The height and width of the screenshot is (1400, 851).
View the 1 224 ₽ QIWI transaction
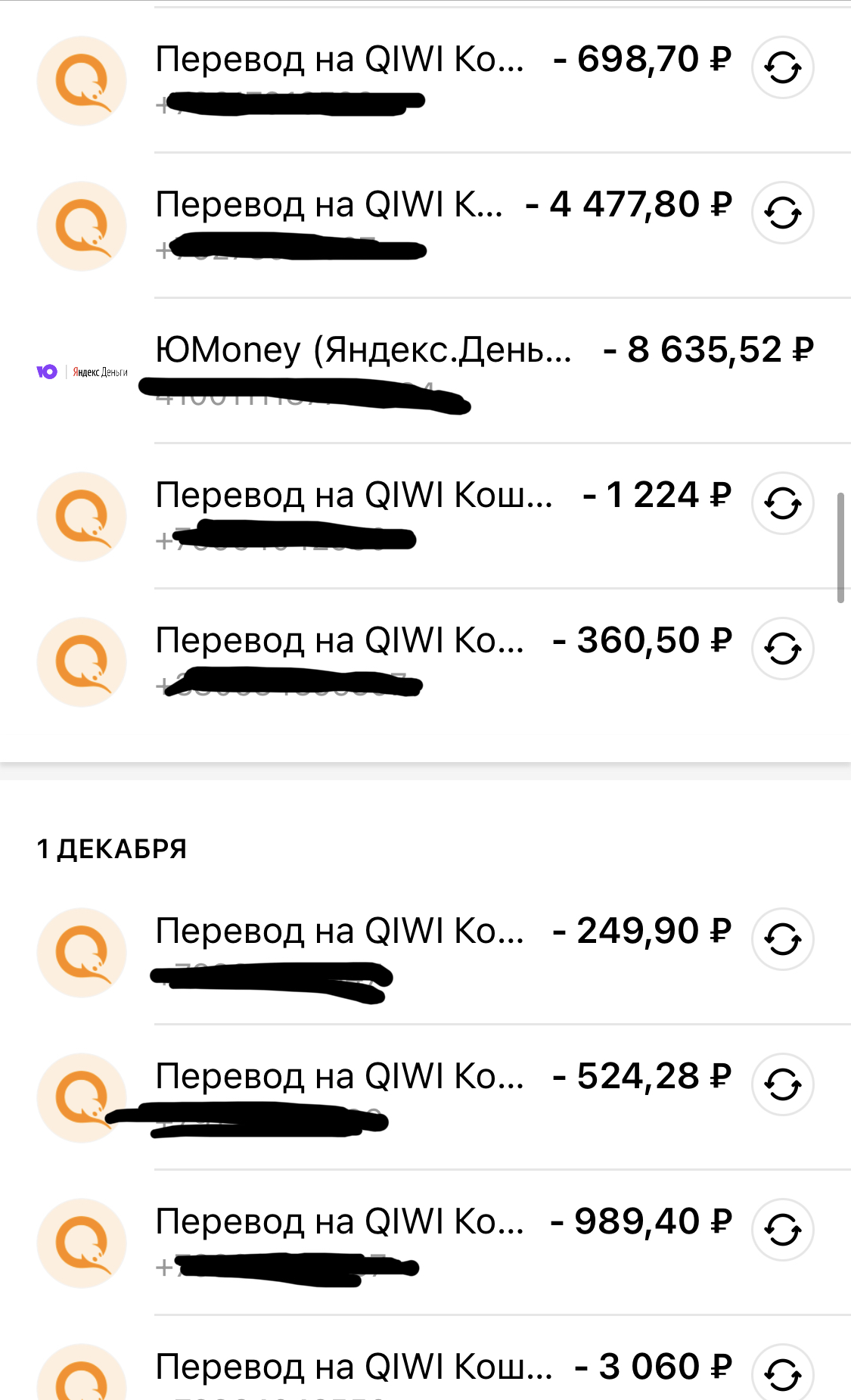coord(354,496)
